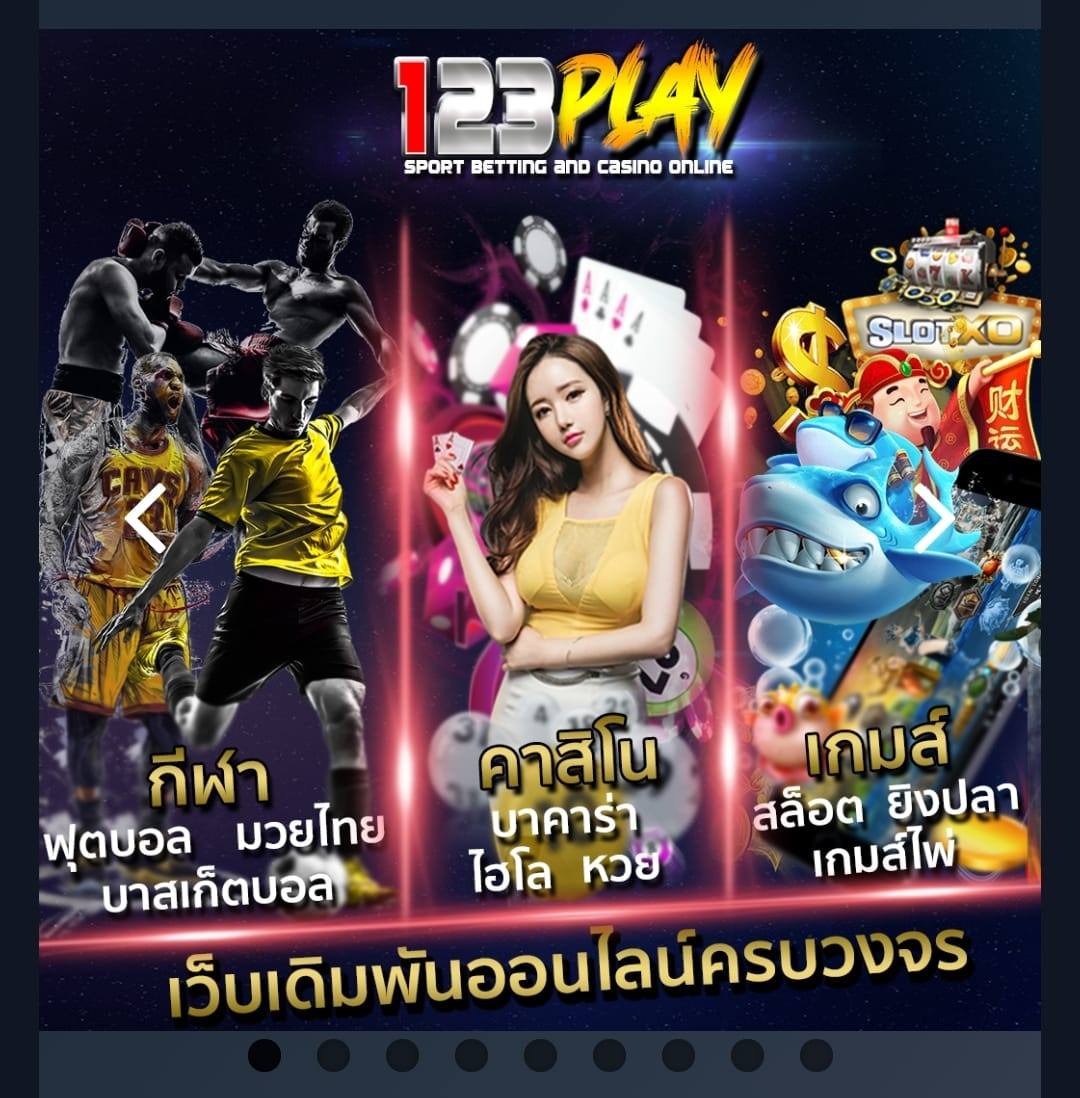The width and height of the screenshot is (1080, 1098).
Task: Select the first carousel page dot
Action: click(x=264, y=1055)
